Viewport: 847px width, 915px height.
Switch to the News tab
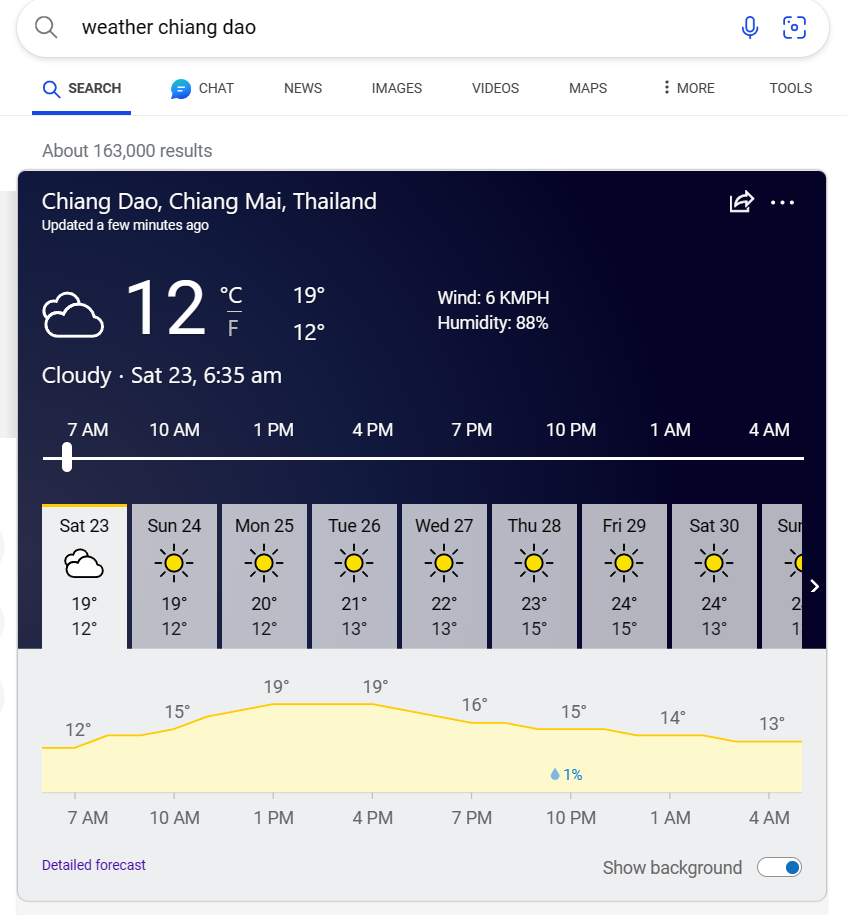point(302,88)
